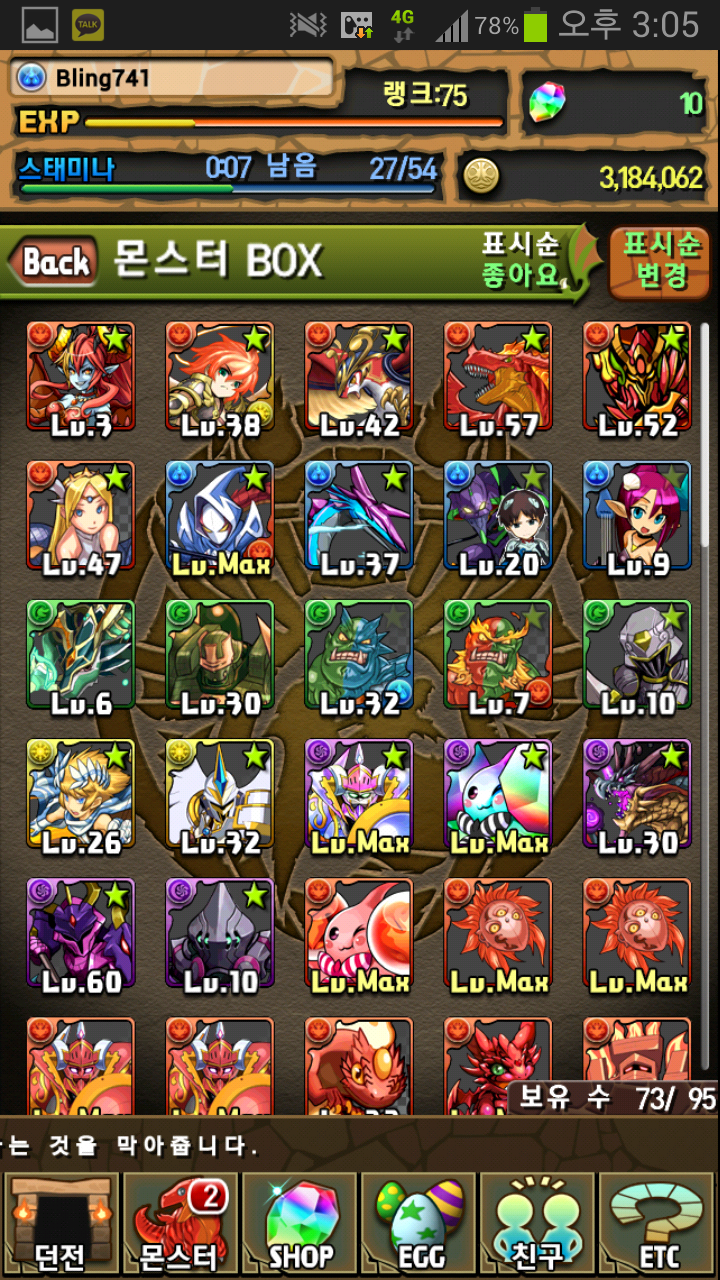Open the Lv.6 green dragon monster

(80, 655)
